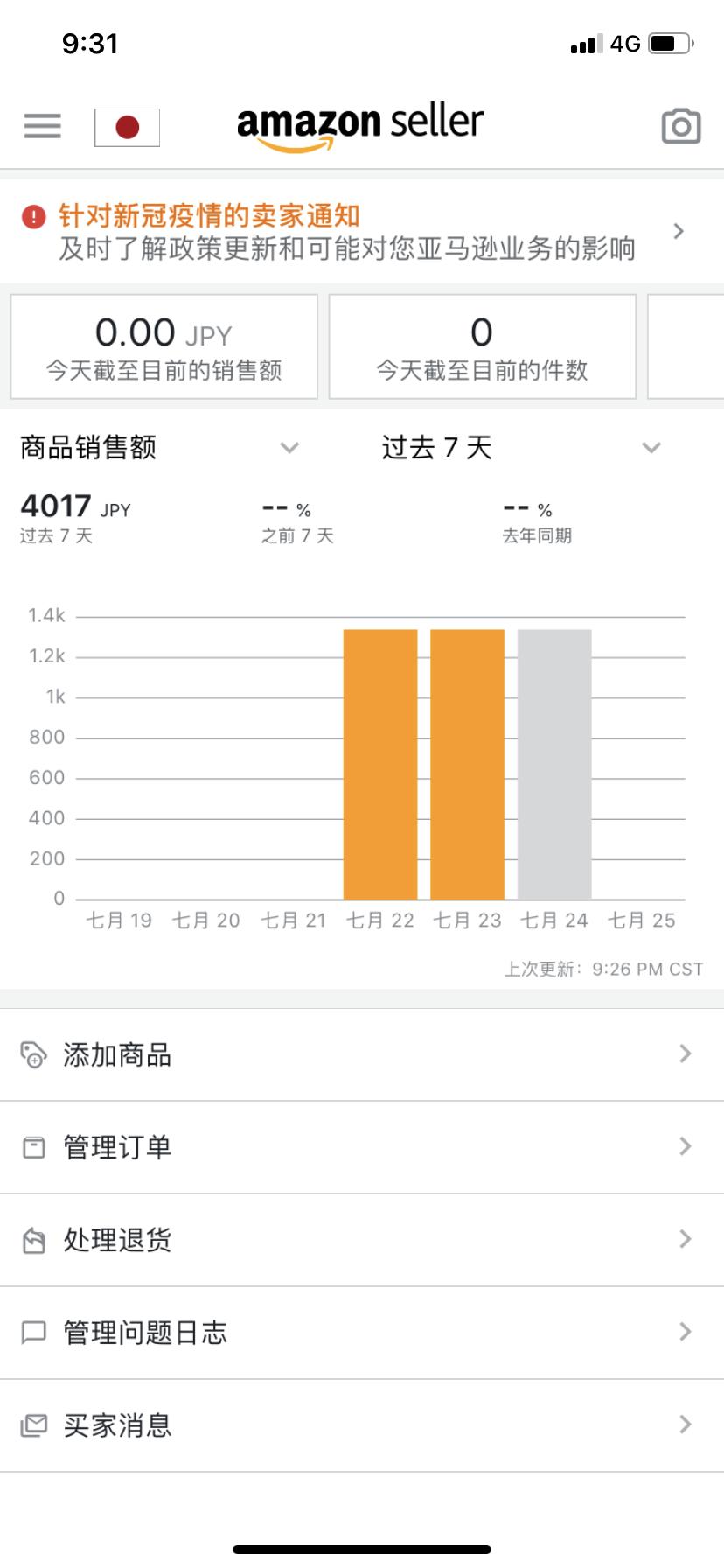This screenshot has width=724, height=1568.
Task: Tap the 0.00 JPY today's sales card
Action: pyautogui.click(x=164, y=346)
